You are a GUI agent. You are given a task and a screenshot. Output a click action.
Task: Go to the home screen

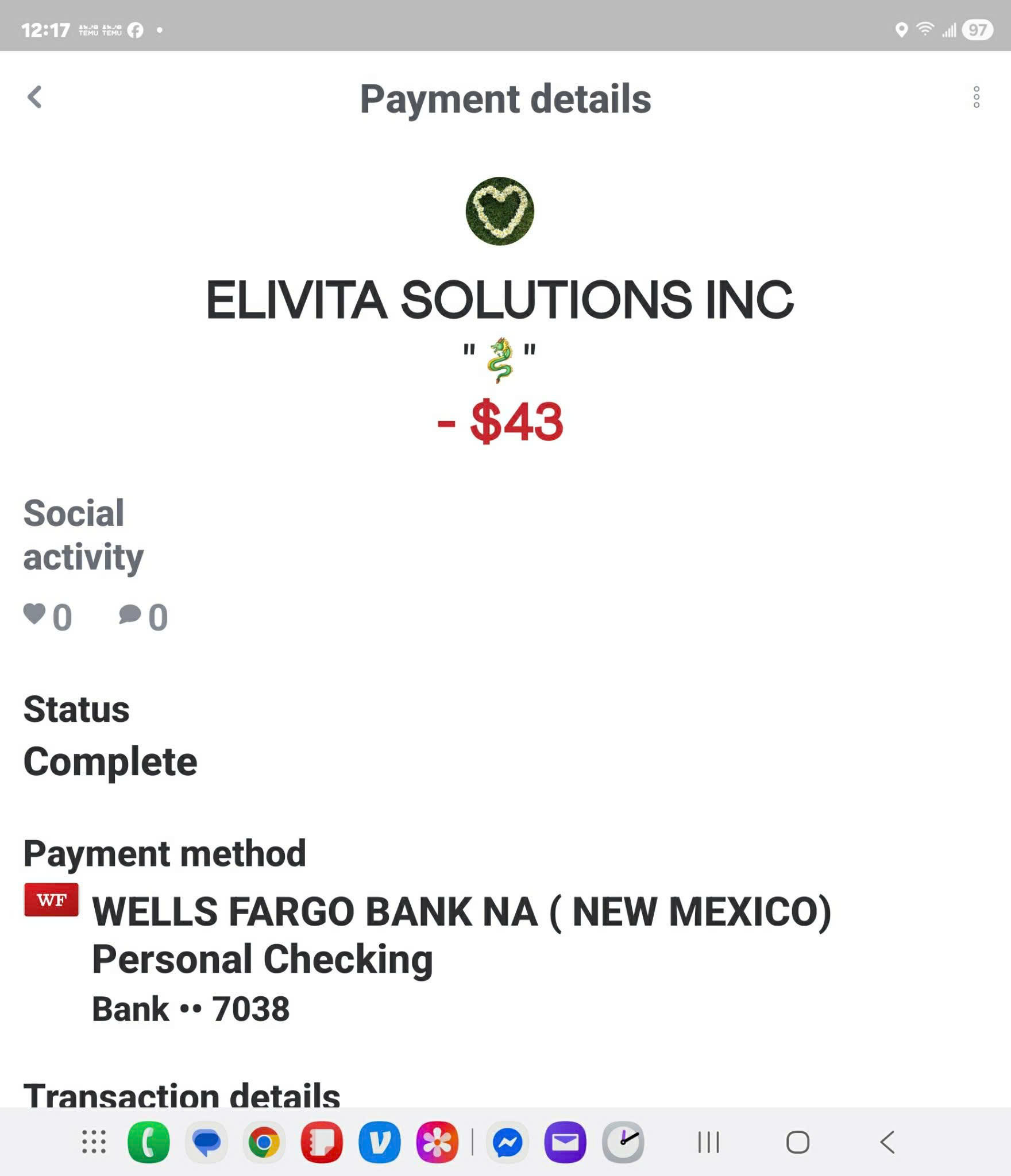797,1142
